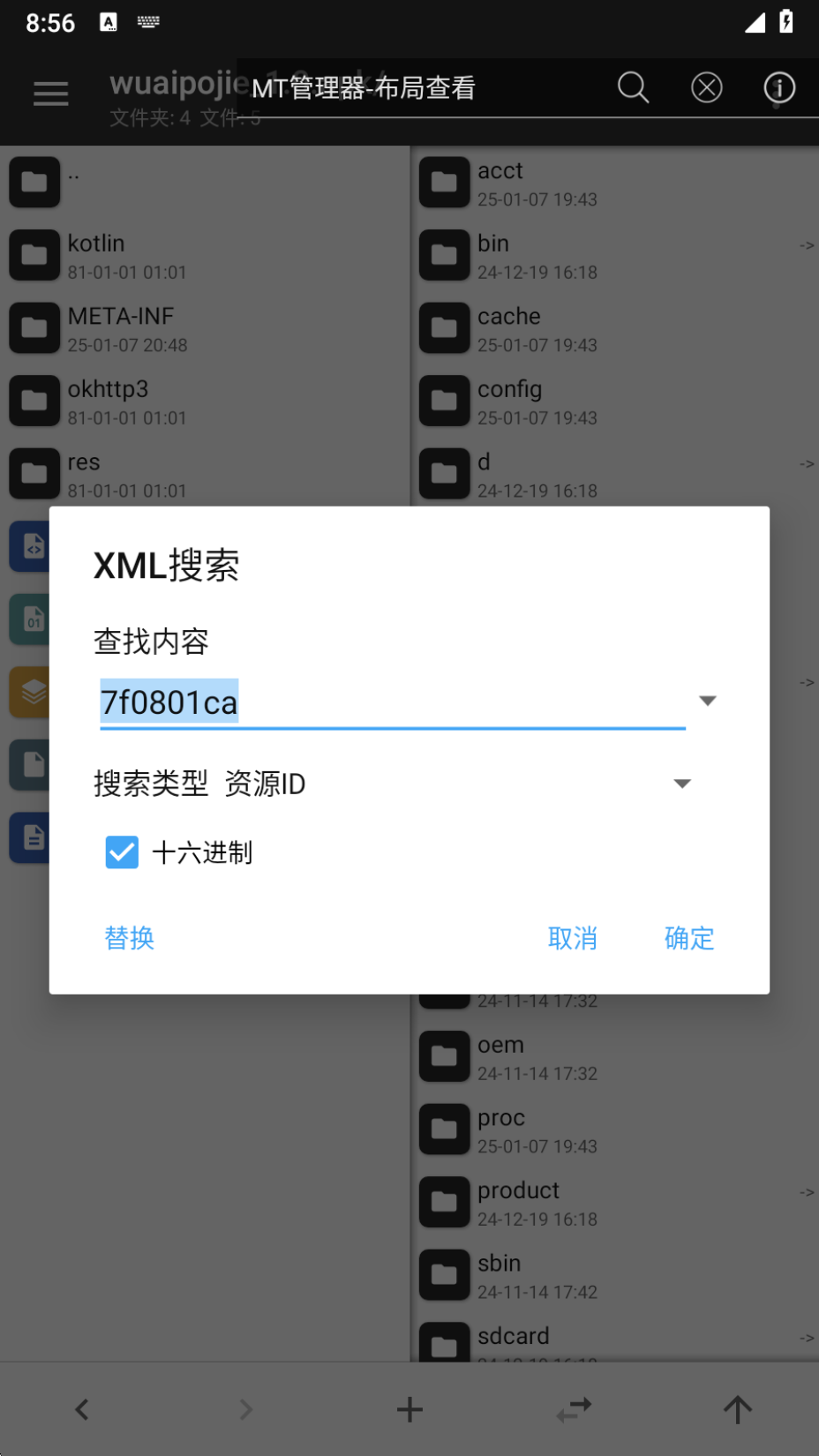Open the search history dropdown next to 7f0801ca
The width and height of the screenshot is (819, 1456).
[x=707, y=700]
